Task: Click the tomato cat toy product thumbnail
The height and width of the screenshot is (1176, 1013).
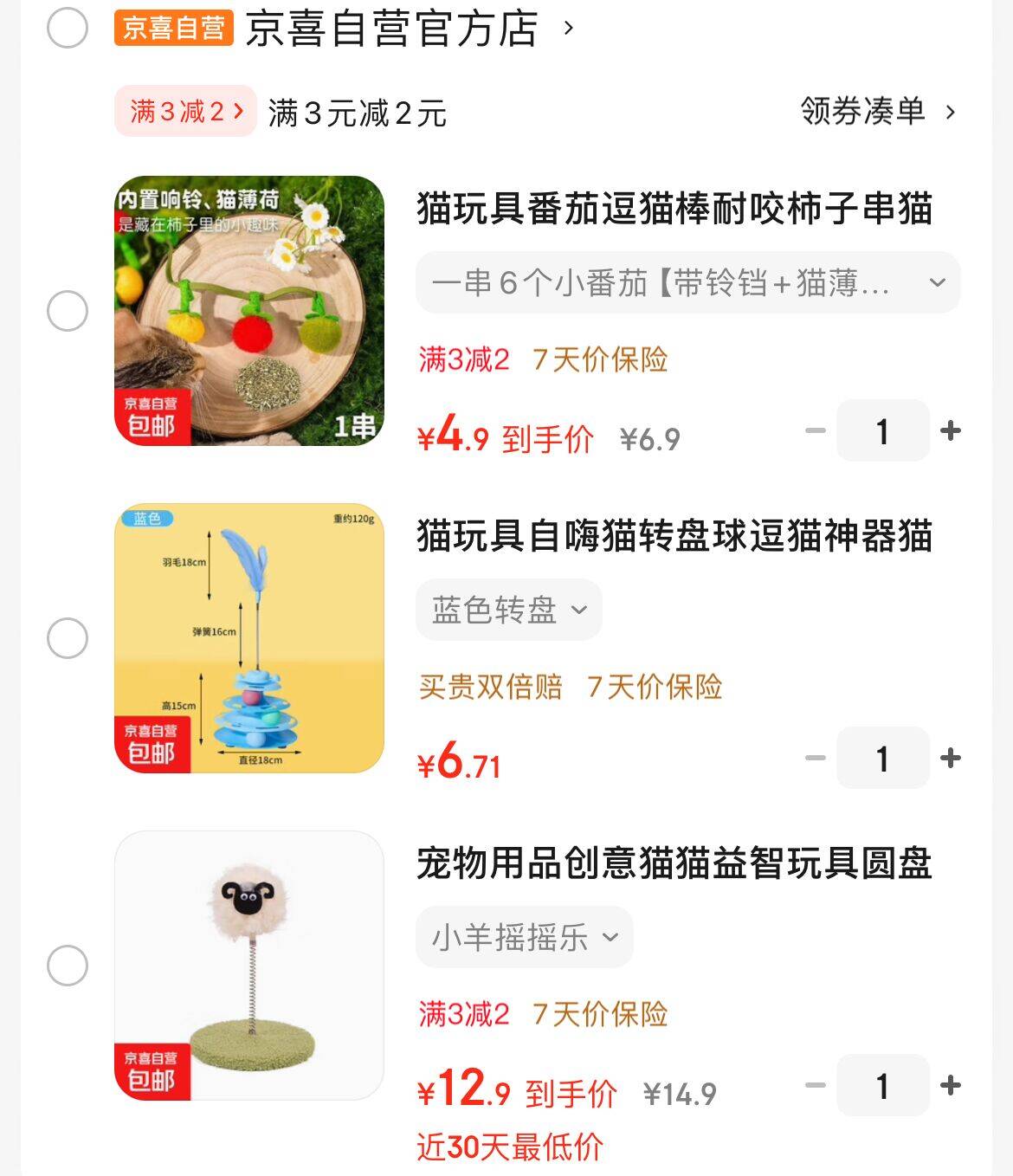Action: pyautogui.click(x=248, y=313)
